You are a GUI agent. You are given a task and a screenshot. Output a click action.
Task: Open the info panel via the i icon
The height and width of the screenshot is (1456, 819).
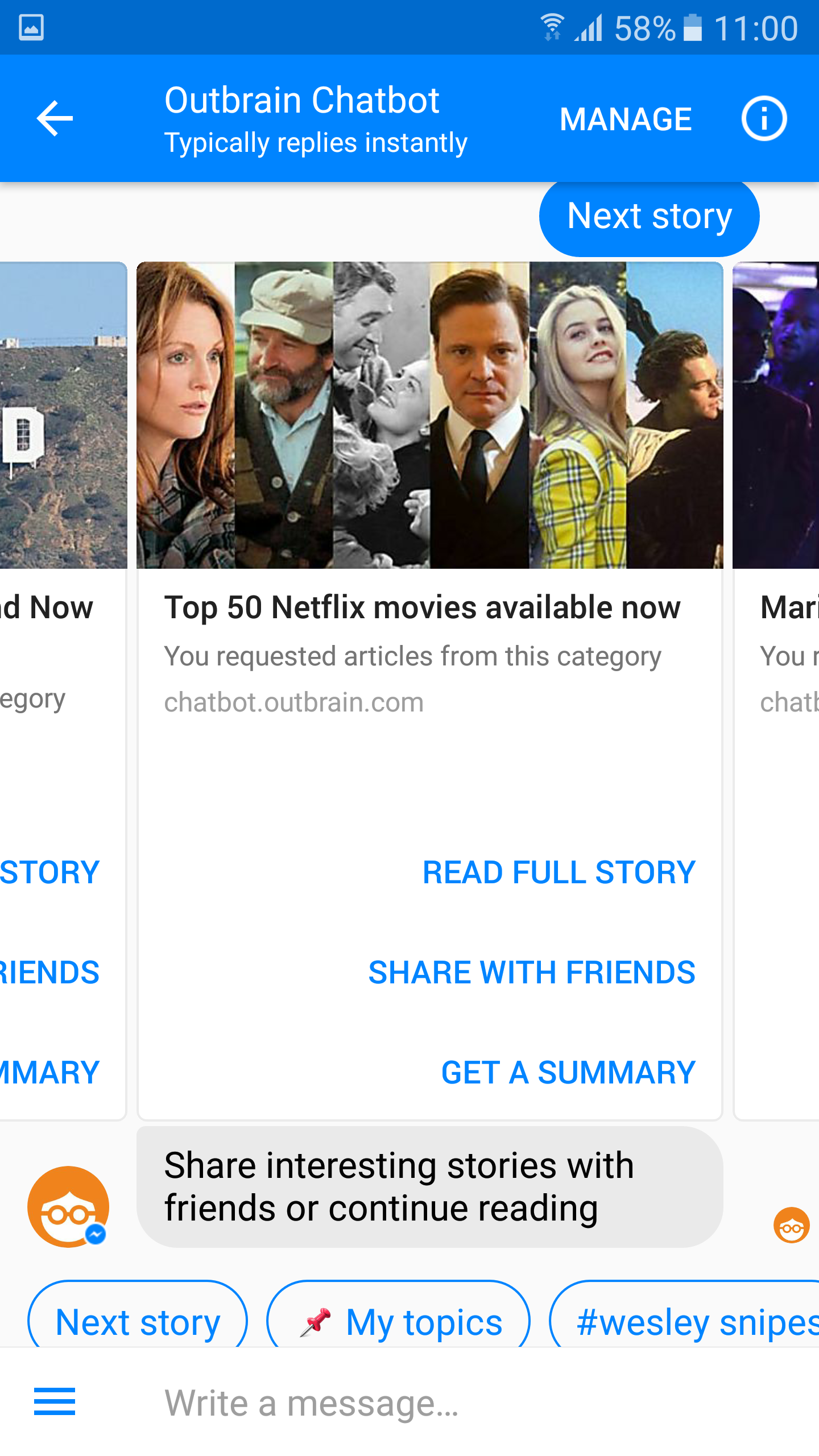764,118
